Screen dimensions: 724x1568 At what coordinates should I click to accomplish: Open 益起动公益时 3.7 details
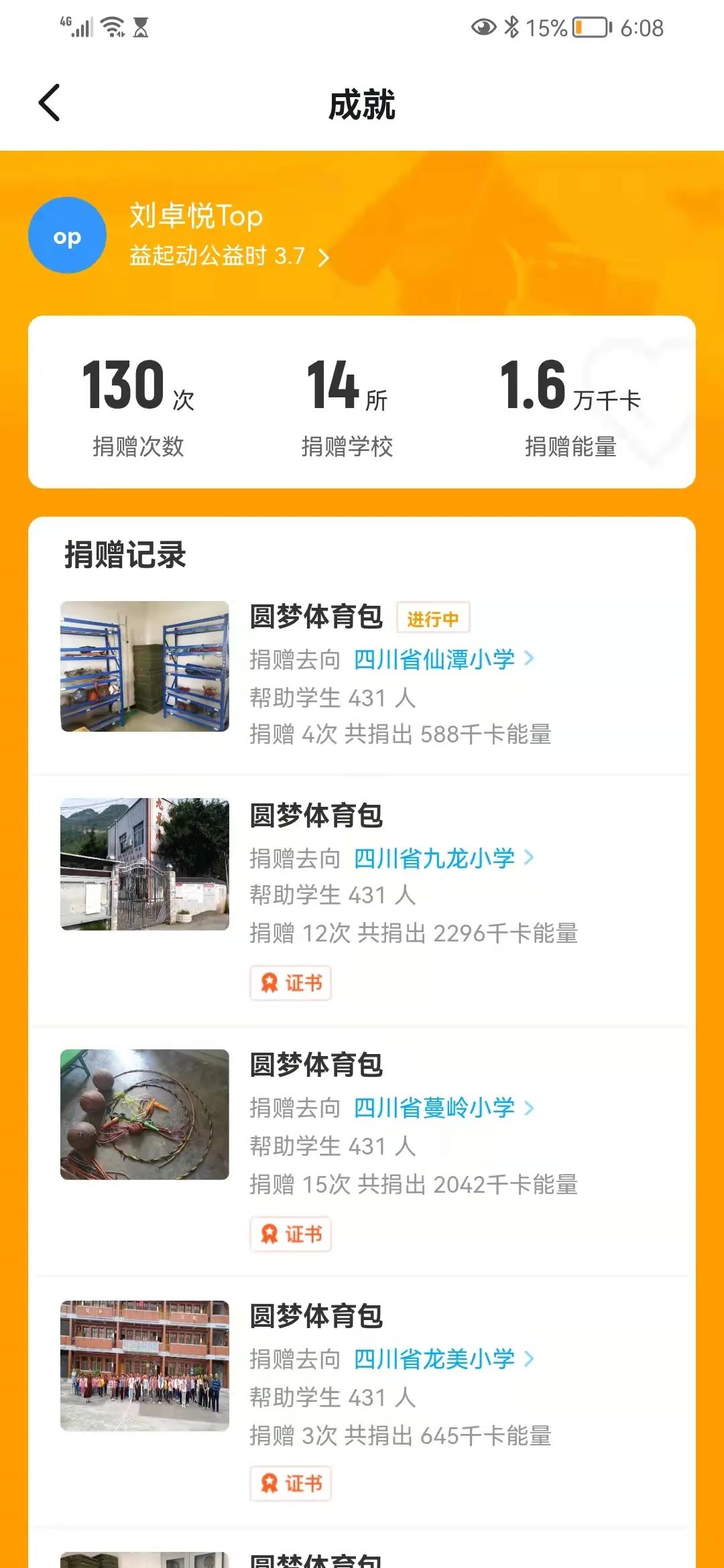228,256
